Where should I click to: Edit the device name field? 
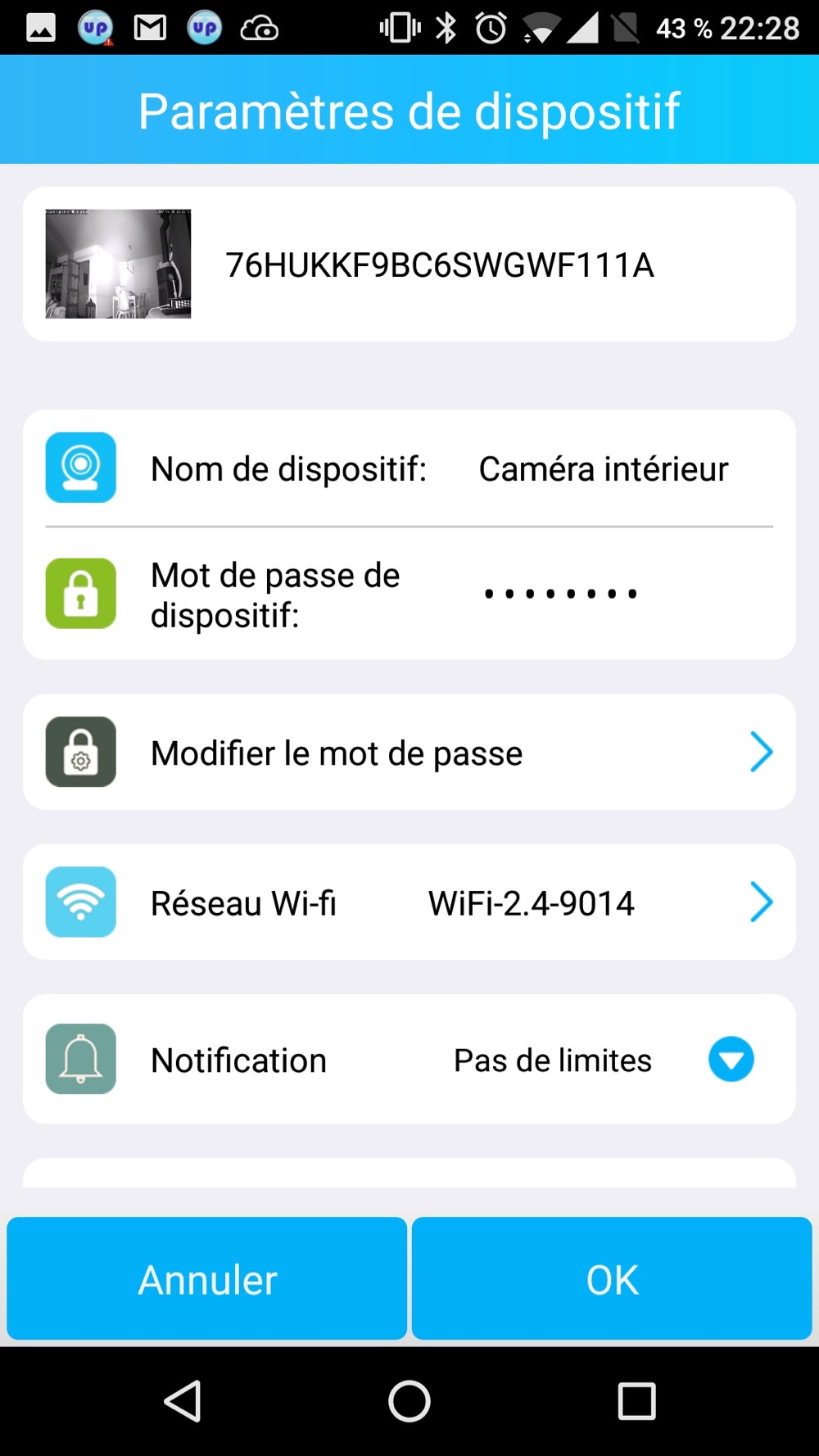pyautogui.click(x=603, y=469)
